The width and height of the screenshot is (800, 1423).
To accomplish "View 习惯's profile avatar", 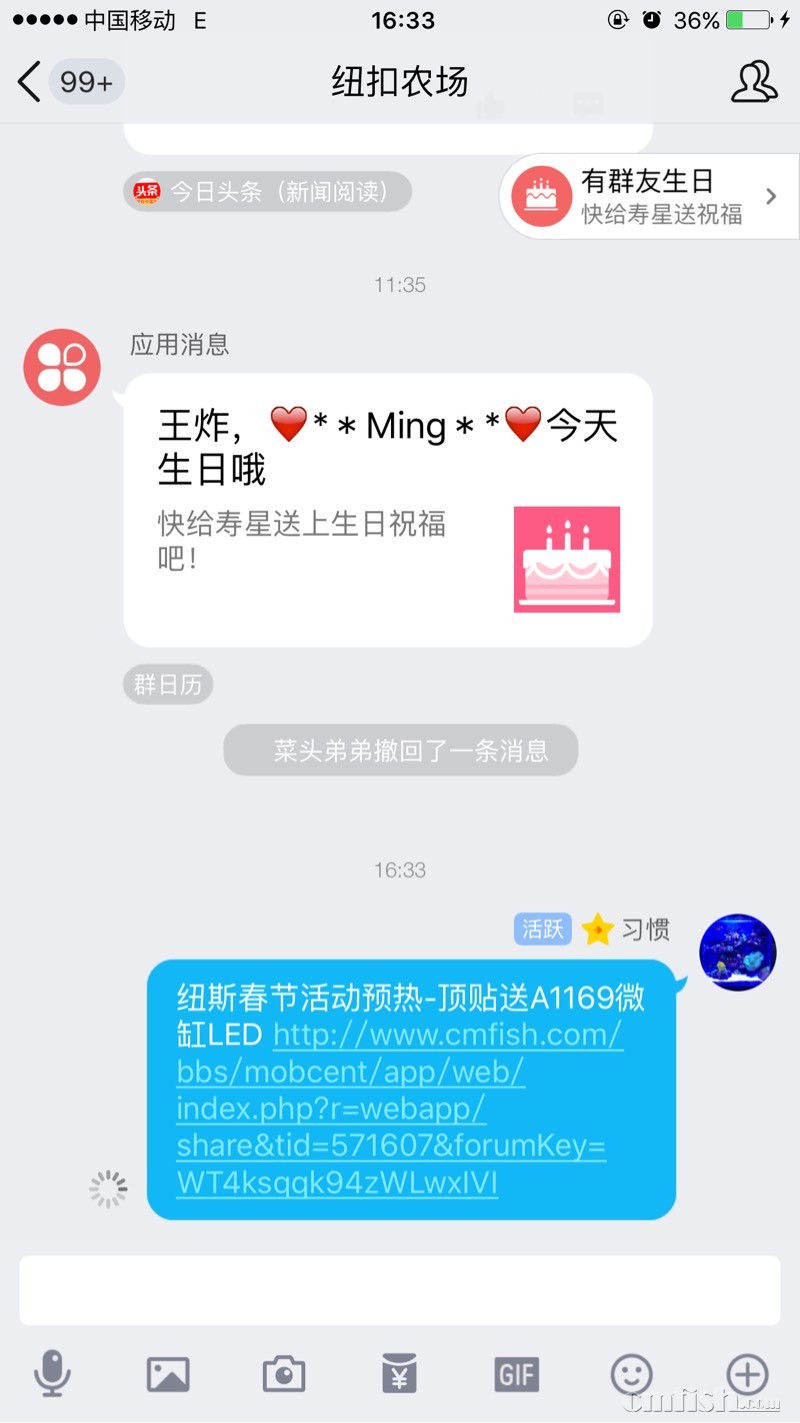I will coord(737,951).
